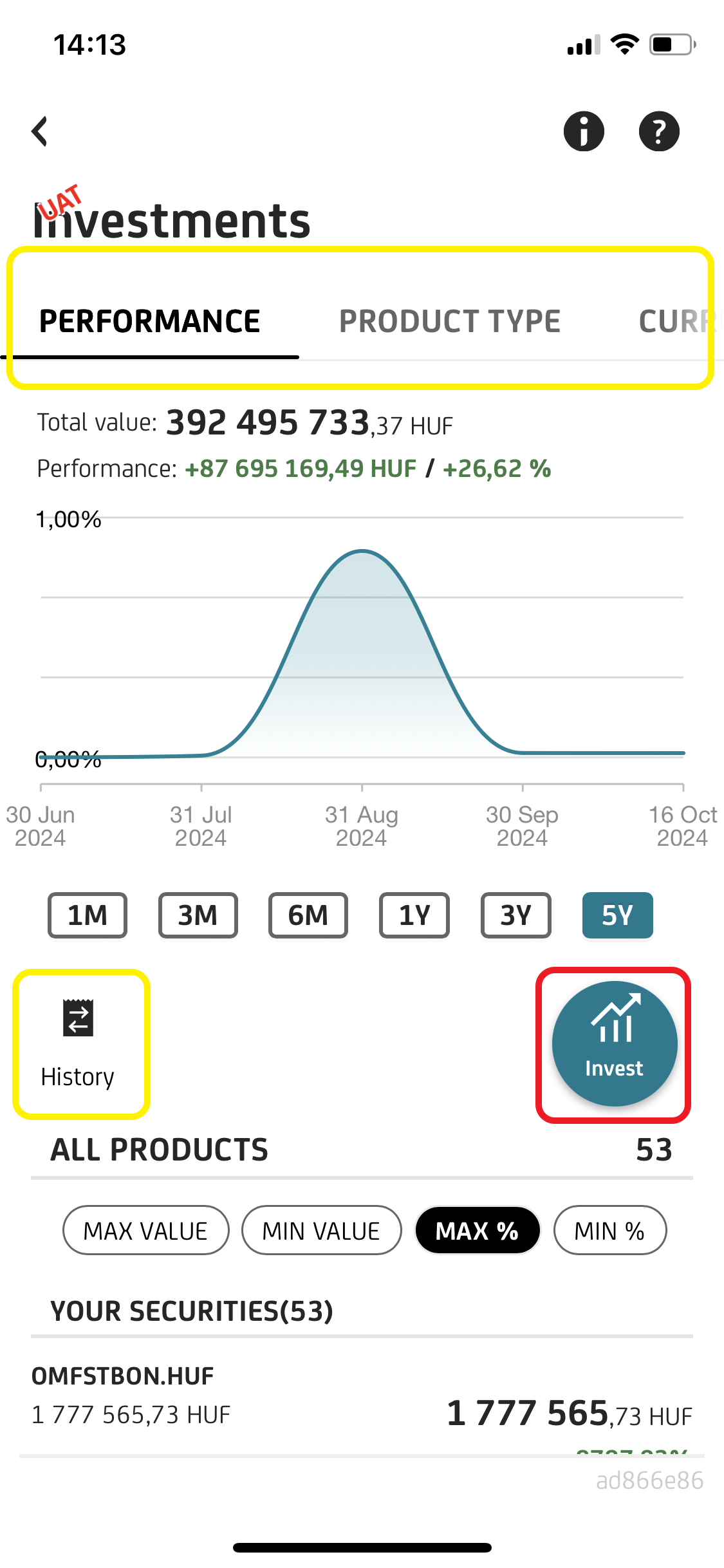Set chart range to 1M

click(88, 915)
